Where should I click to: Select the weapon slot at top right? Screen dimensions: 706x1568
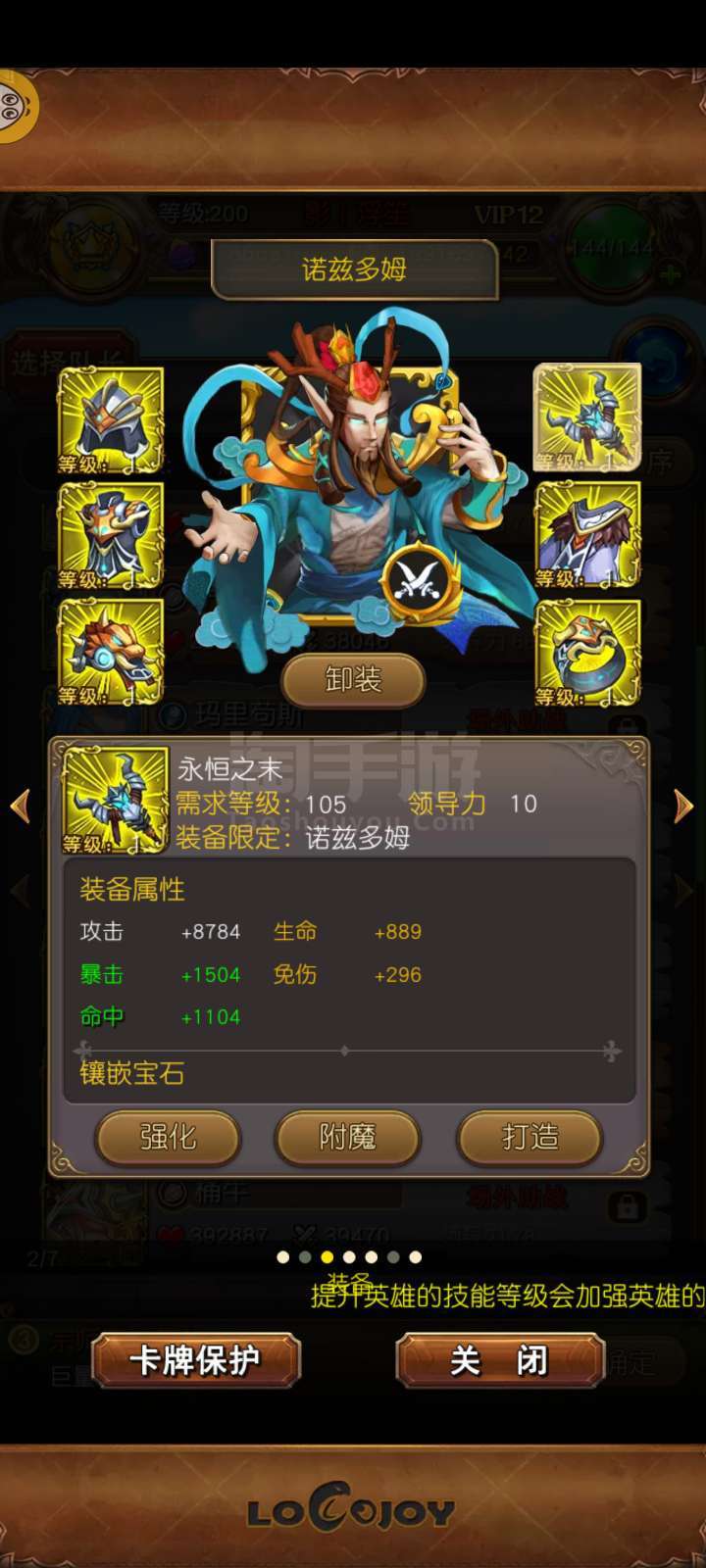click(x=587, y=417)
